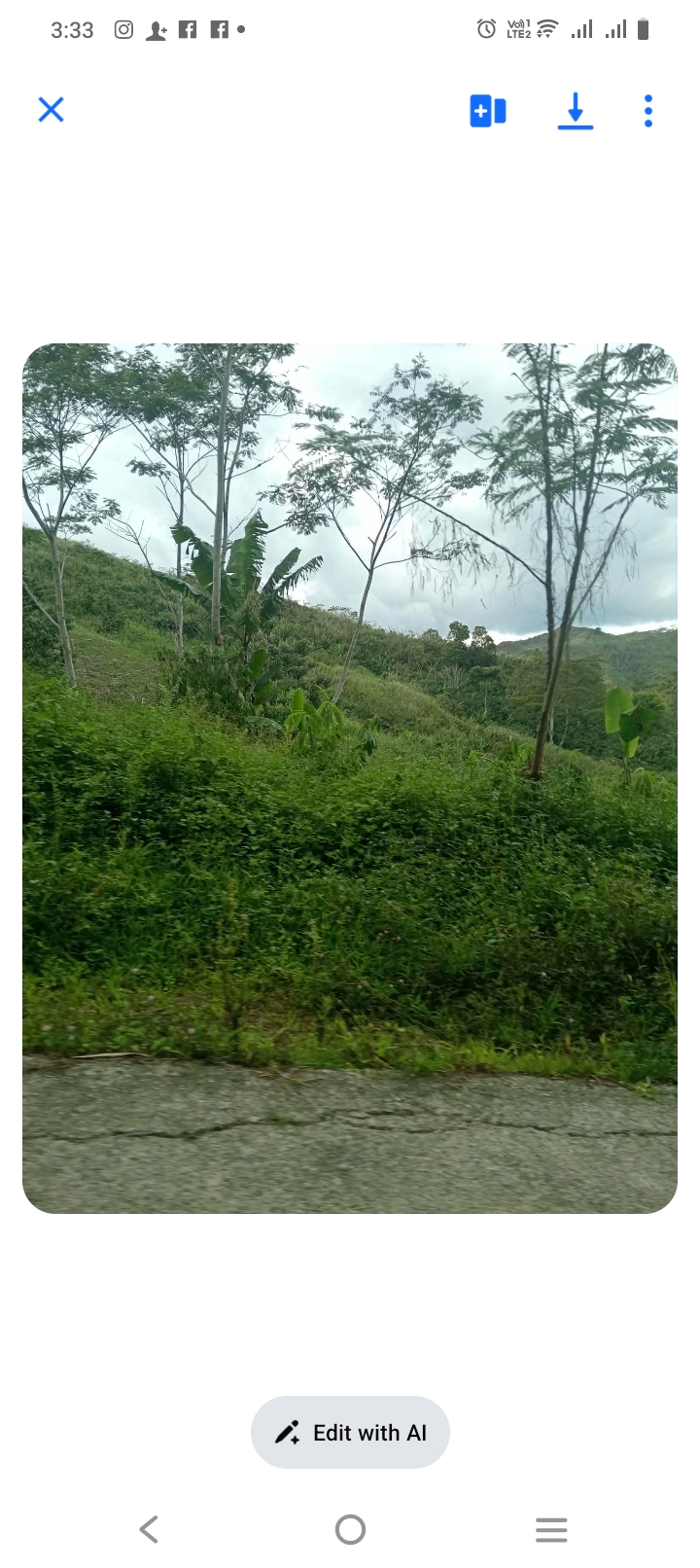Image resolution: width=700 pixels, height=1568 pixels.
Task: Open the three-dot overflow menu
Action: click(648, 111)
